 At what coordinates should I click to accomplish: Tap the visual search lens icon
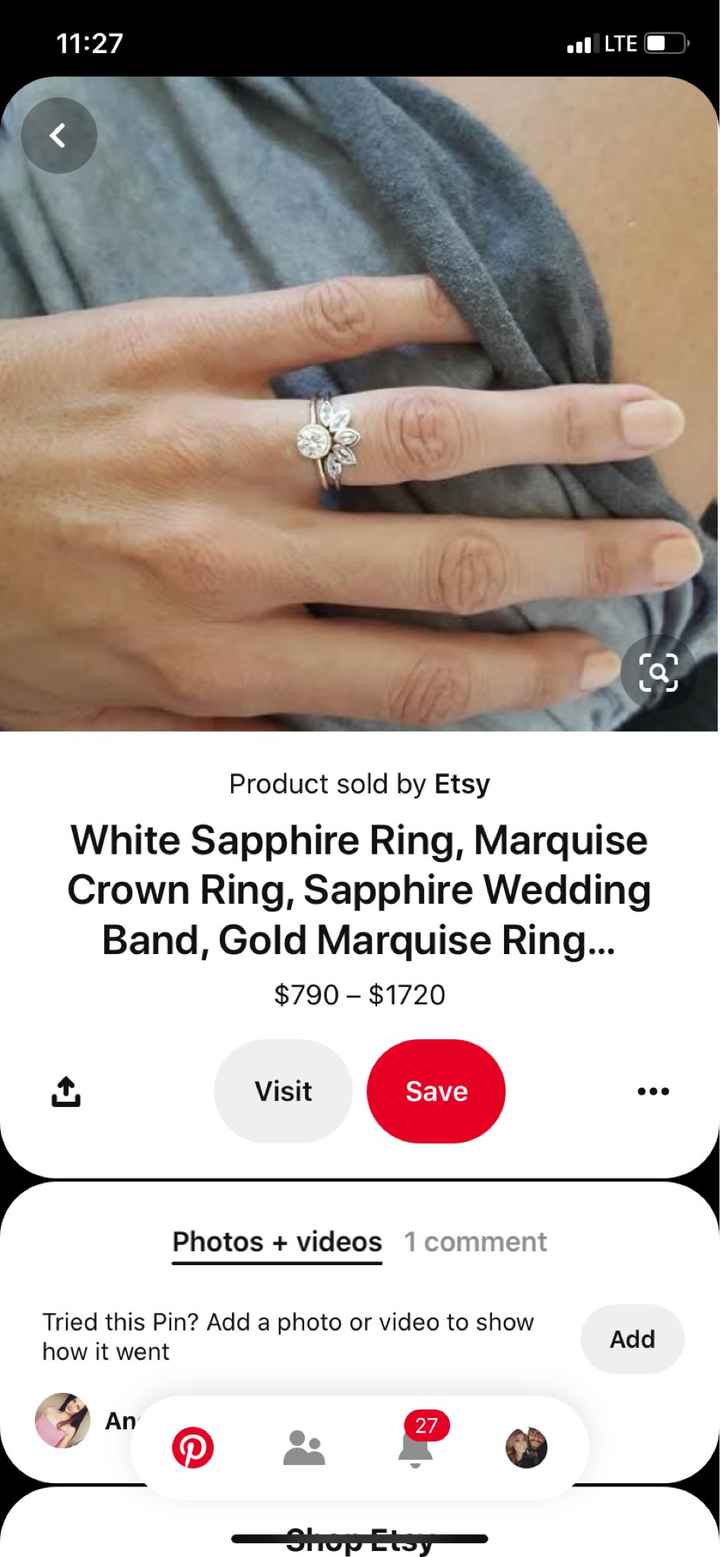coord(657,673)
